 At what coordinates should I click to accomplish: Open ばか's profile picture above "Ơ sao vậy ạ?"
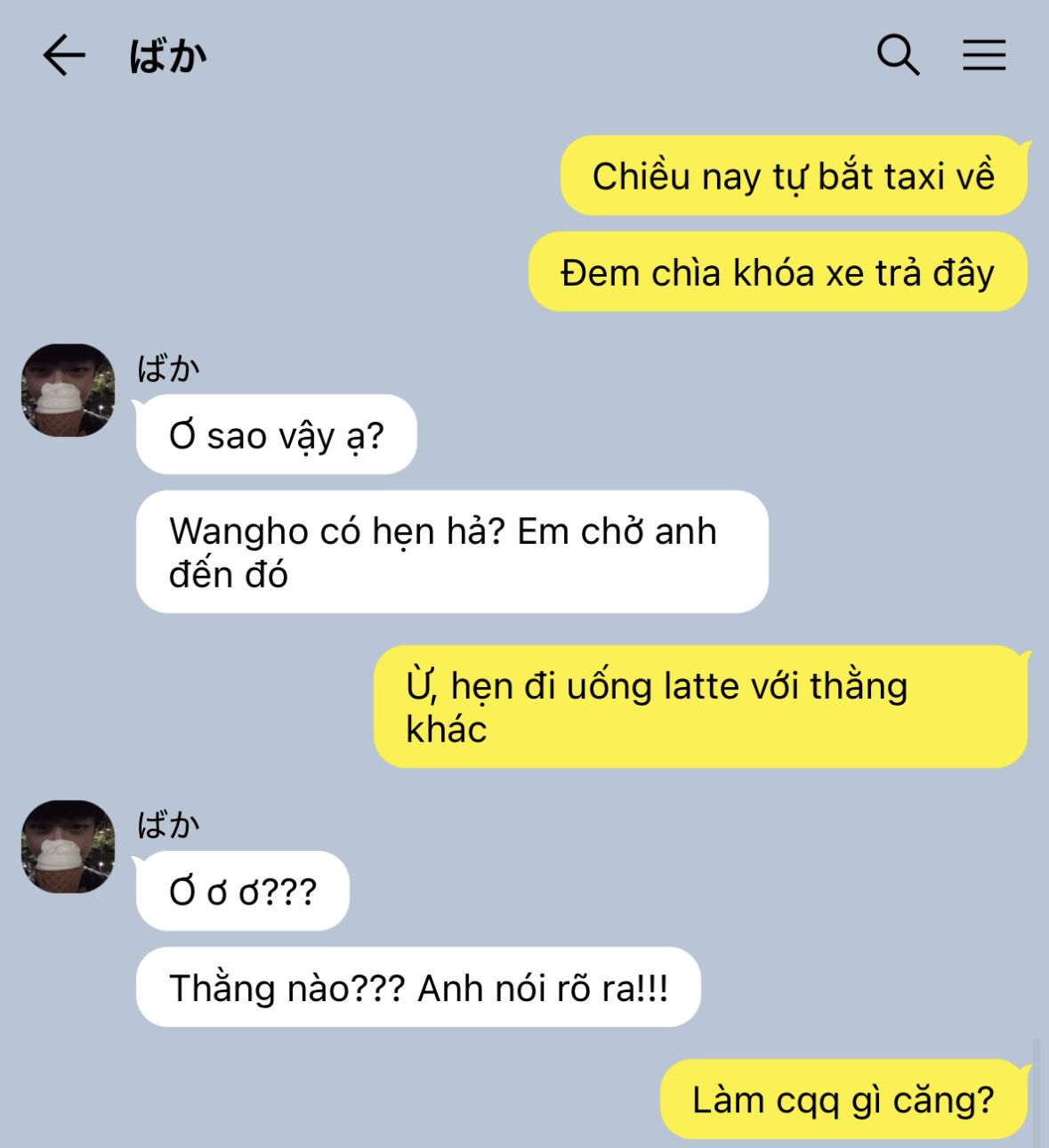69,391
